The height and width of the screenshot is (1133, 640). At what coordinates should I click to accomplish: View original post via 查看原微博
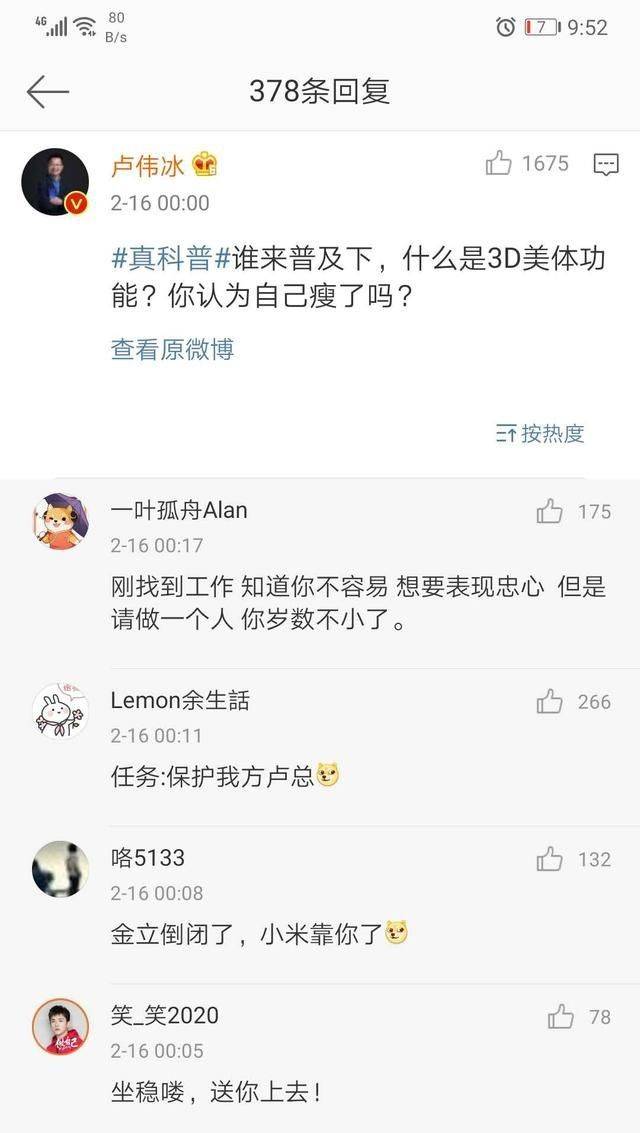coord(172,349)
